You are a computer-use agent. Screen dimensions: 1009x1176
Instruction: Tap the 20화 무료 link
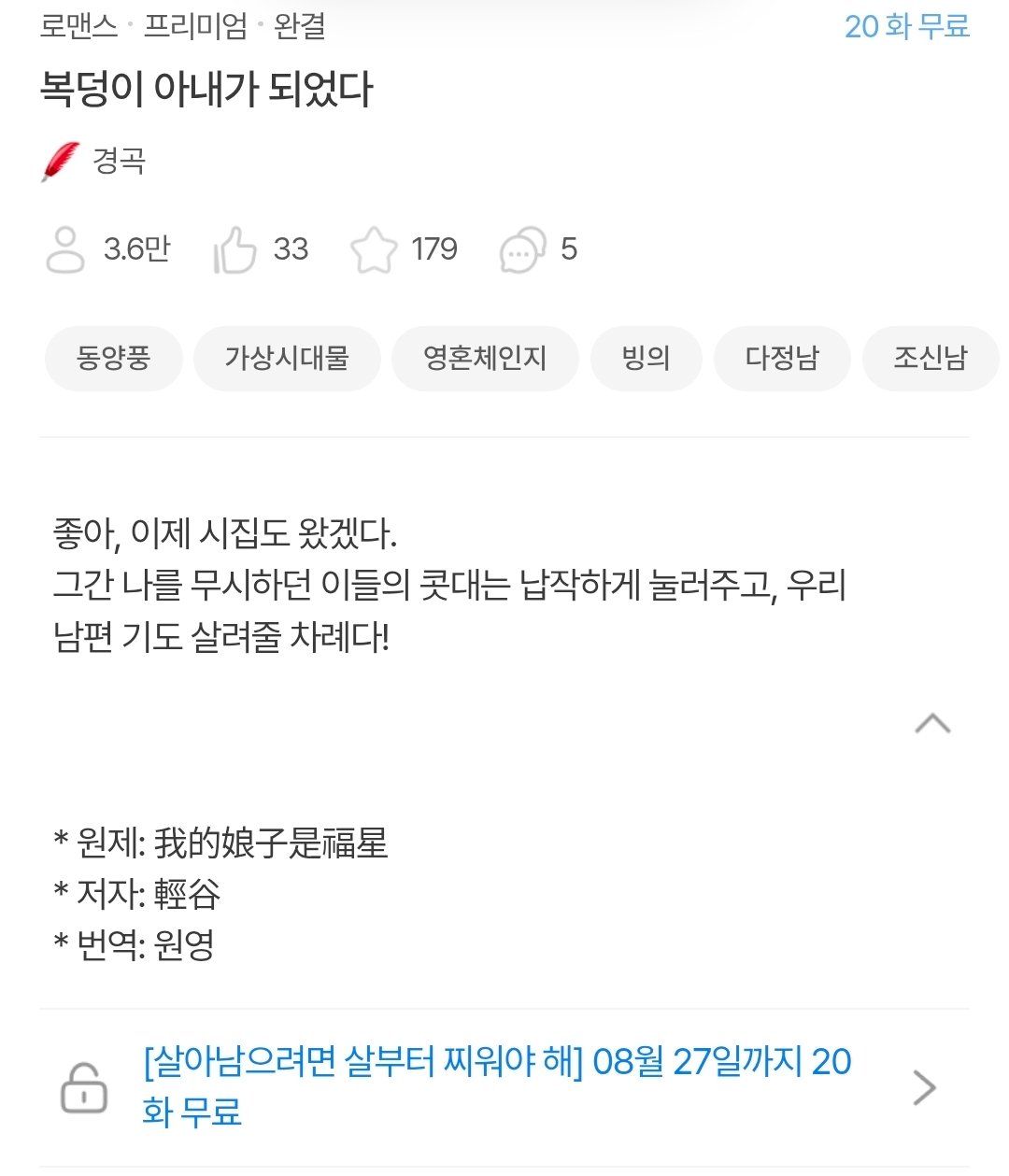click(907, 26)
